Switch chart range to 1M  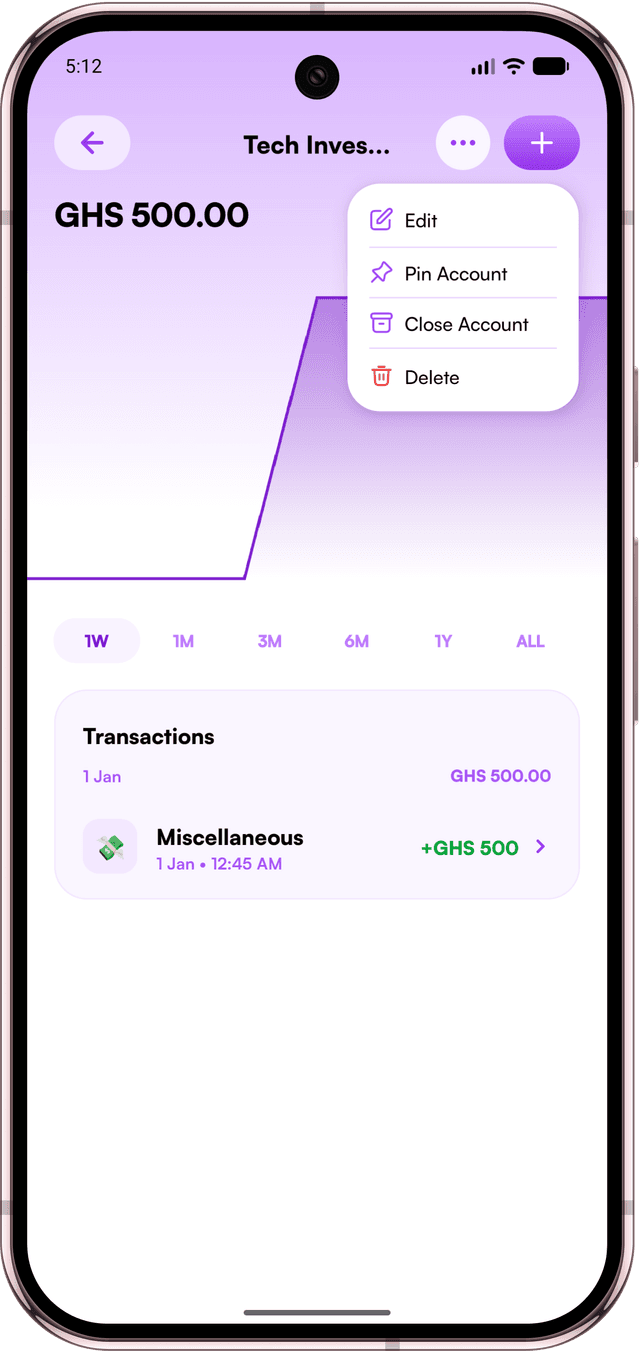tap(183, 641)
